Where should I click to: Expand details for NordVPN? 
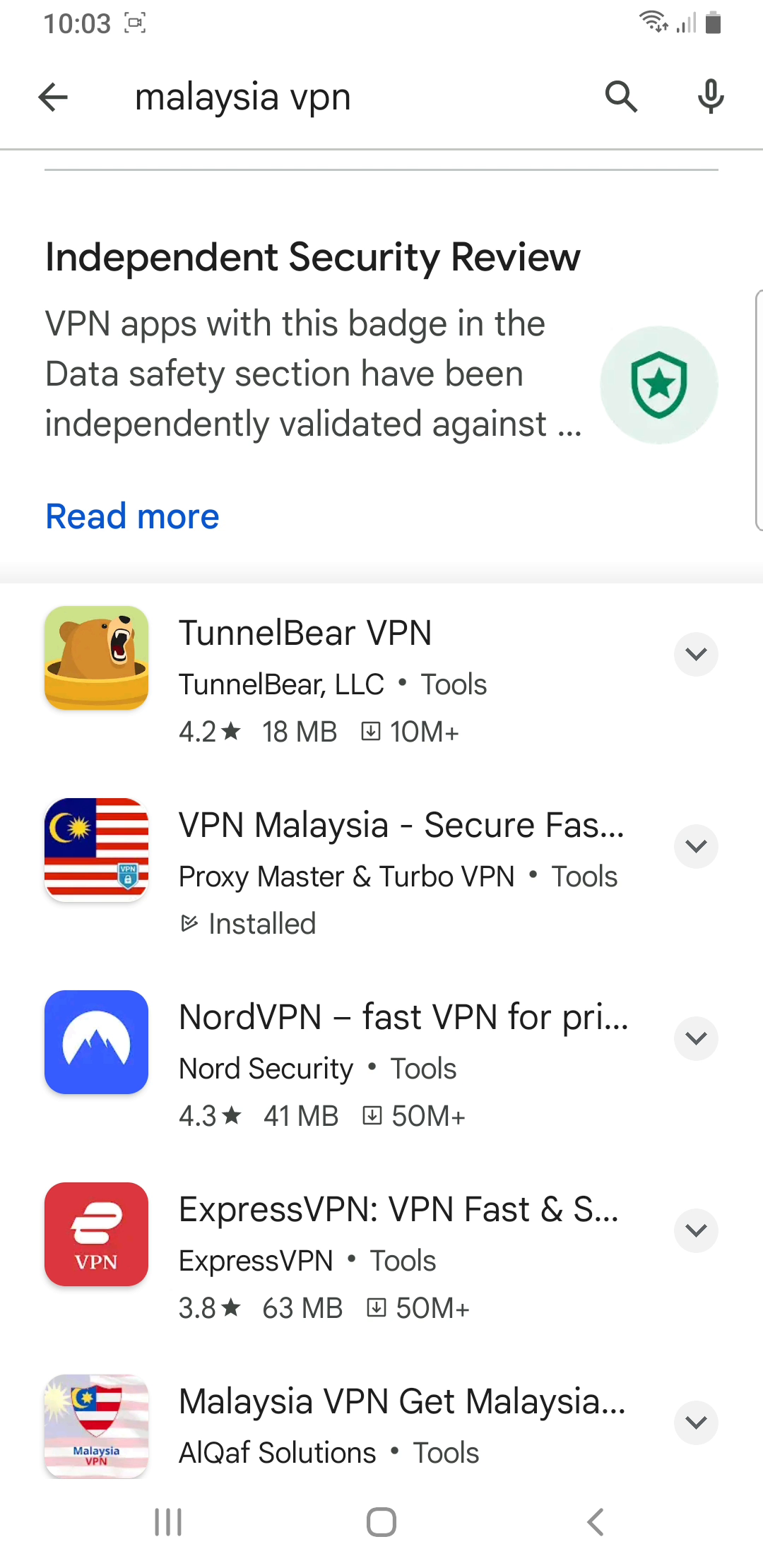click(696, 1038)
